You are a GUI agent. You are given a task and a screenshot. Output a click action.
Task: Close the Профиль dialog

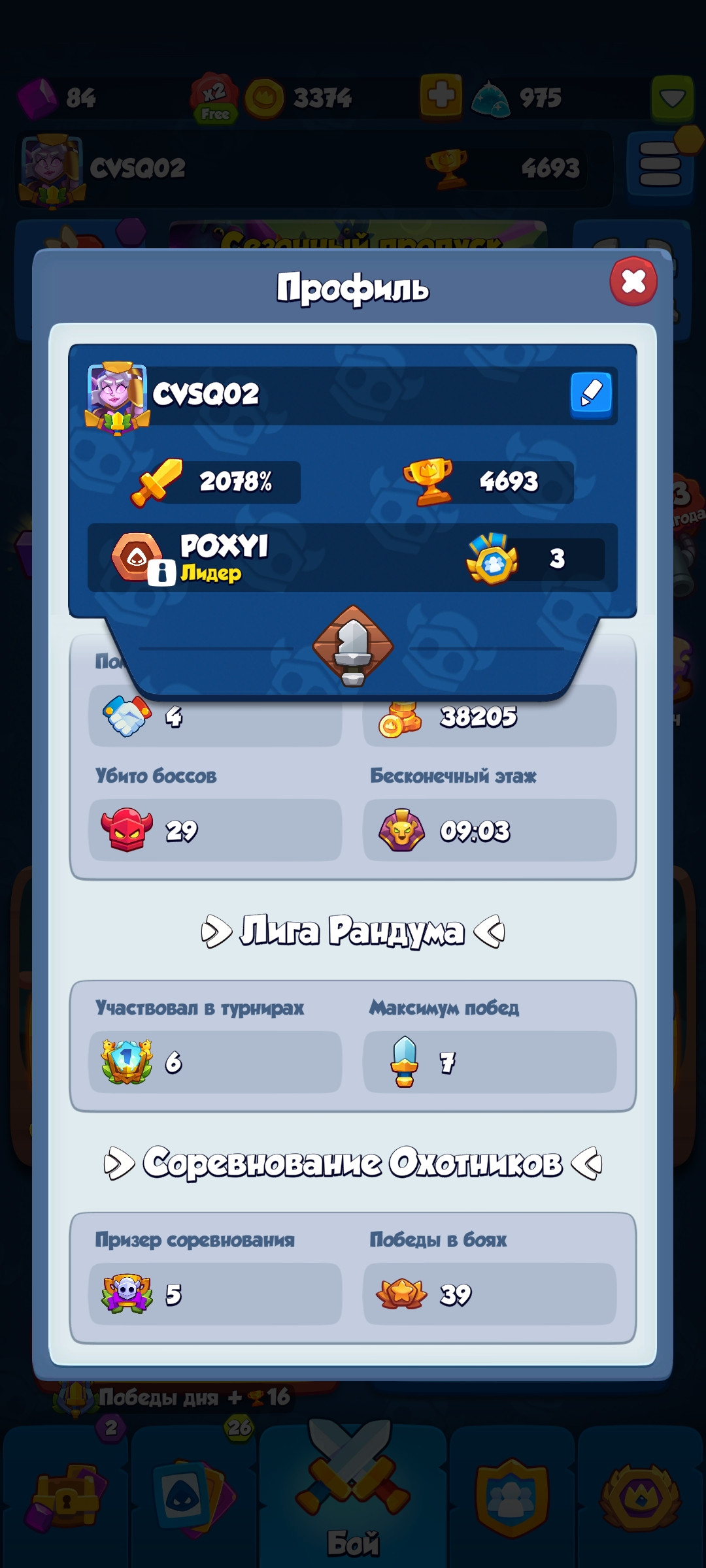633,282
